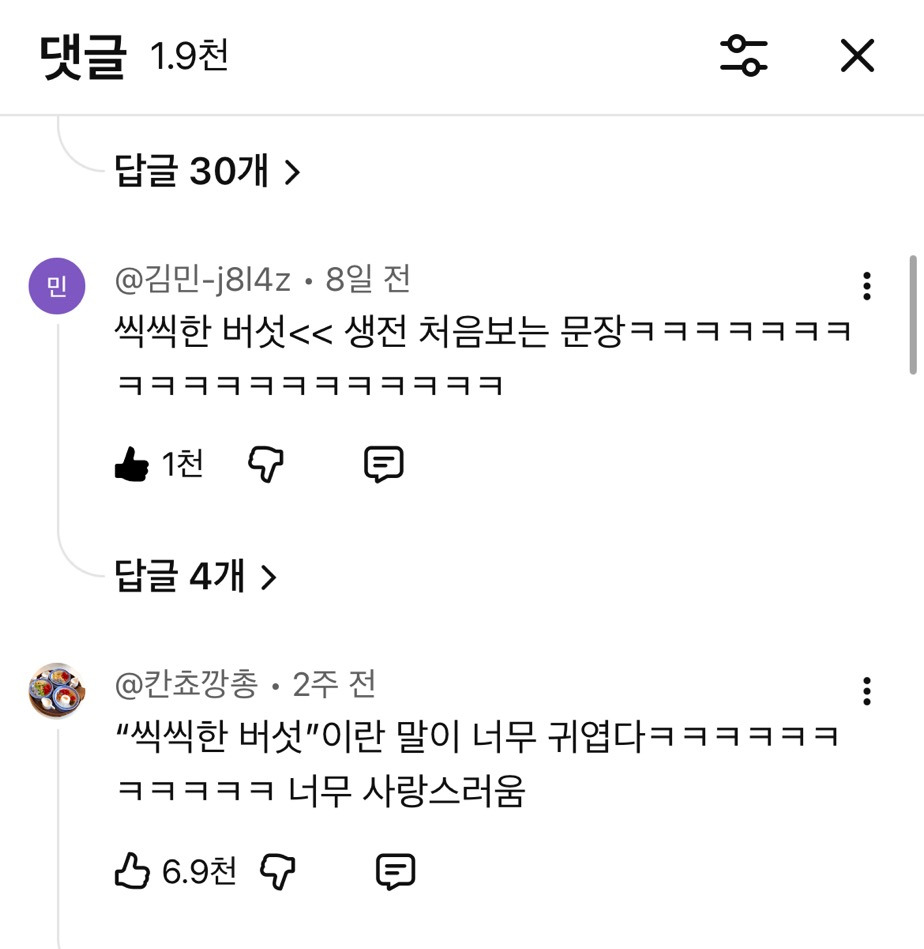
Task: Click 민's purple circular avatar
Action: (x=57, y=287)
